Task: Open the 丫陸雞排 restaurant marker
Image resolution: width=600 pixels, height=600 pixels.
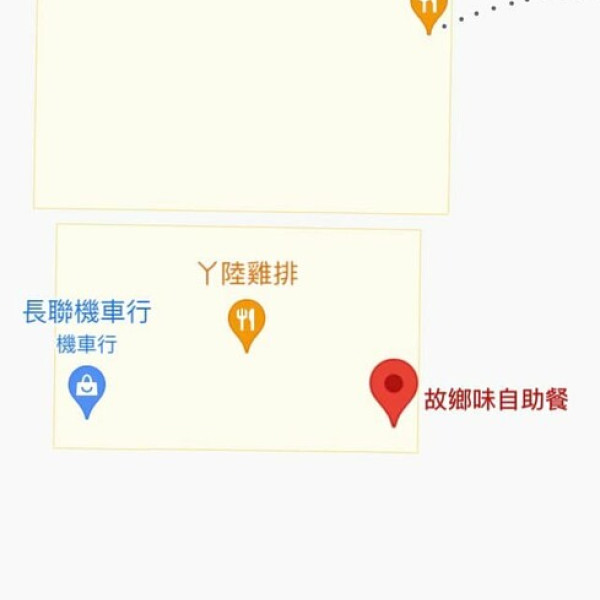Action: (246, 321)
